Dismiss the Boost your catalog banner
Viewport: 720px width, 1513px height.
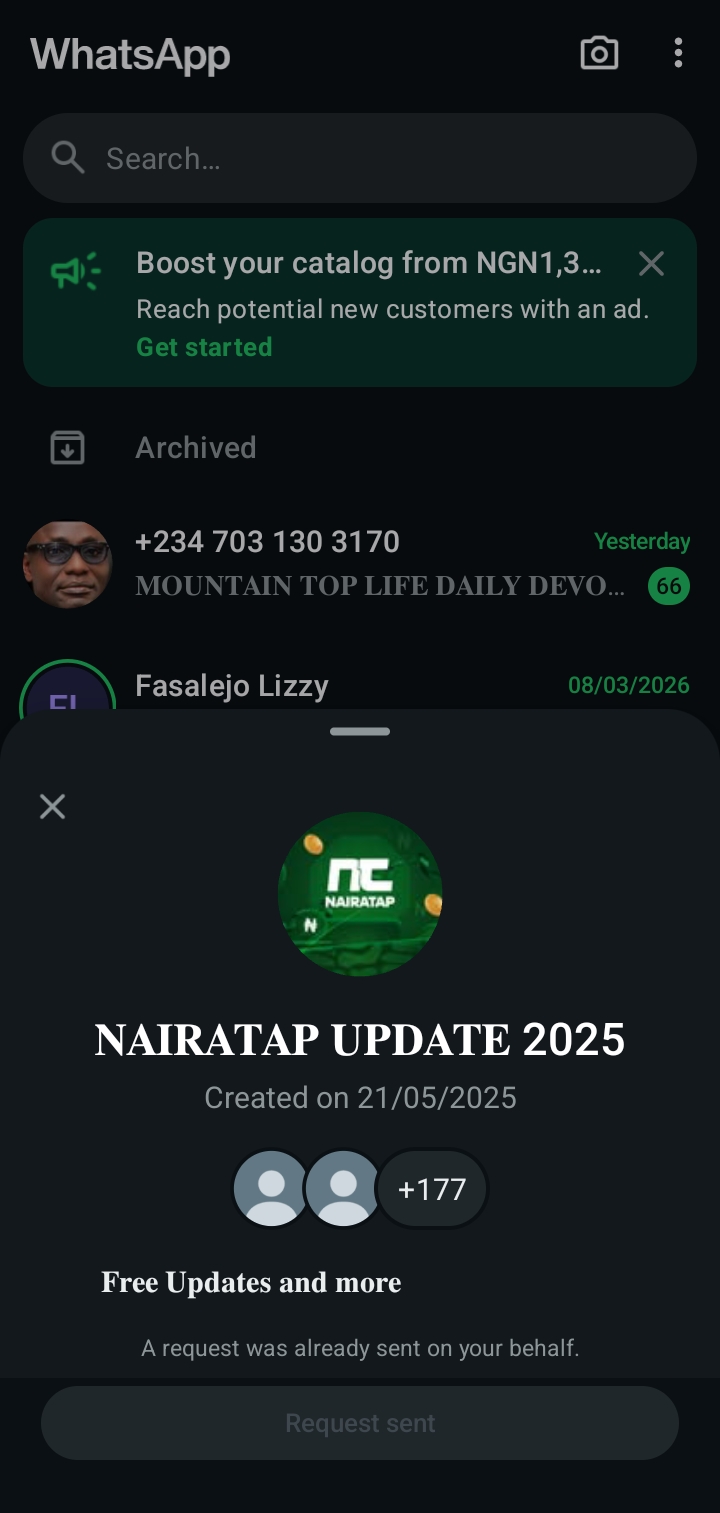(651, 264)
